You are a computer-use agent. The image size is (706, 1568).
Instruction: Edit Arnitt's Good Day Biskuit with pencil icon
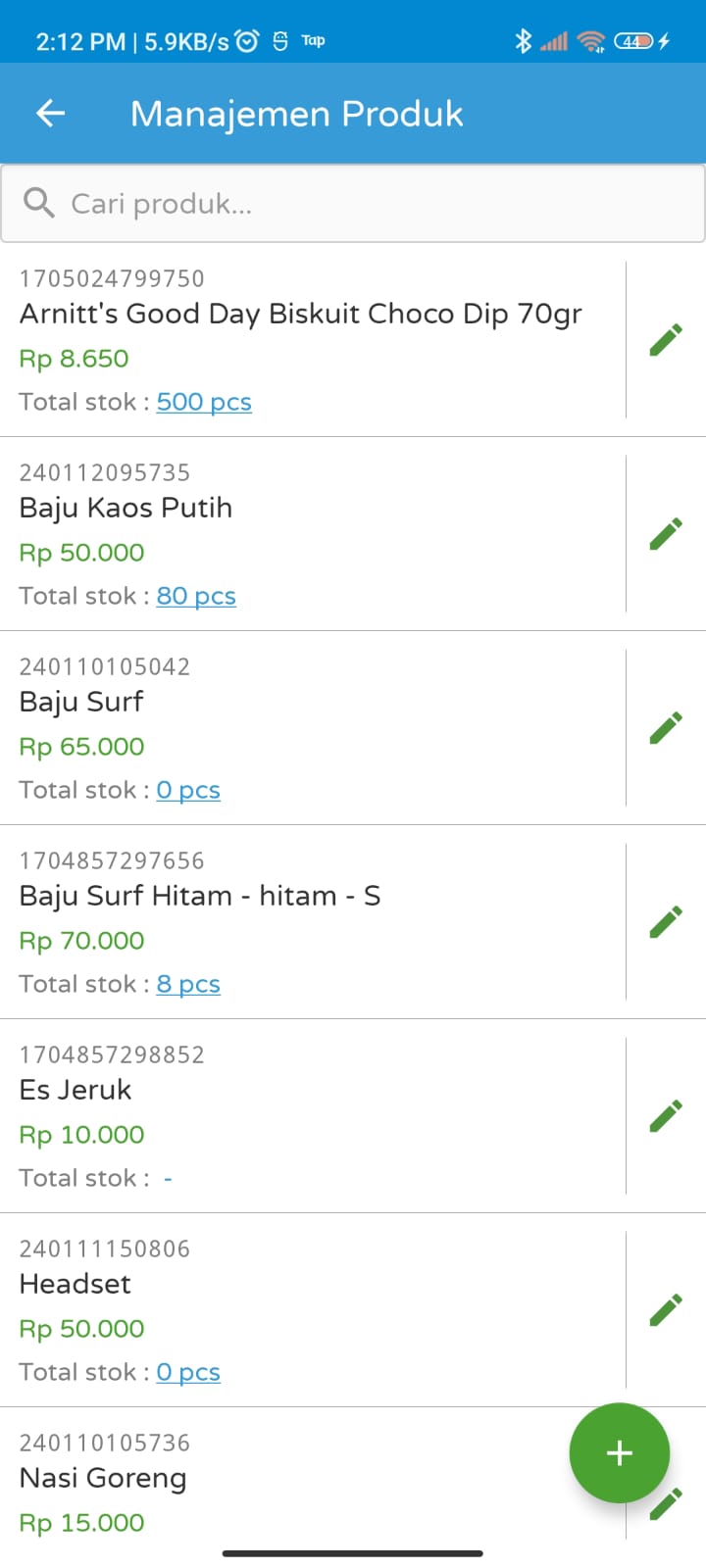(666, 340)
